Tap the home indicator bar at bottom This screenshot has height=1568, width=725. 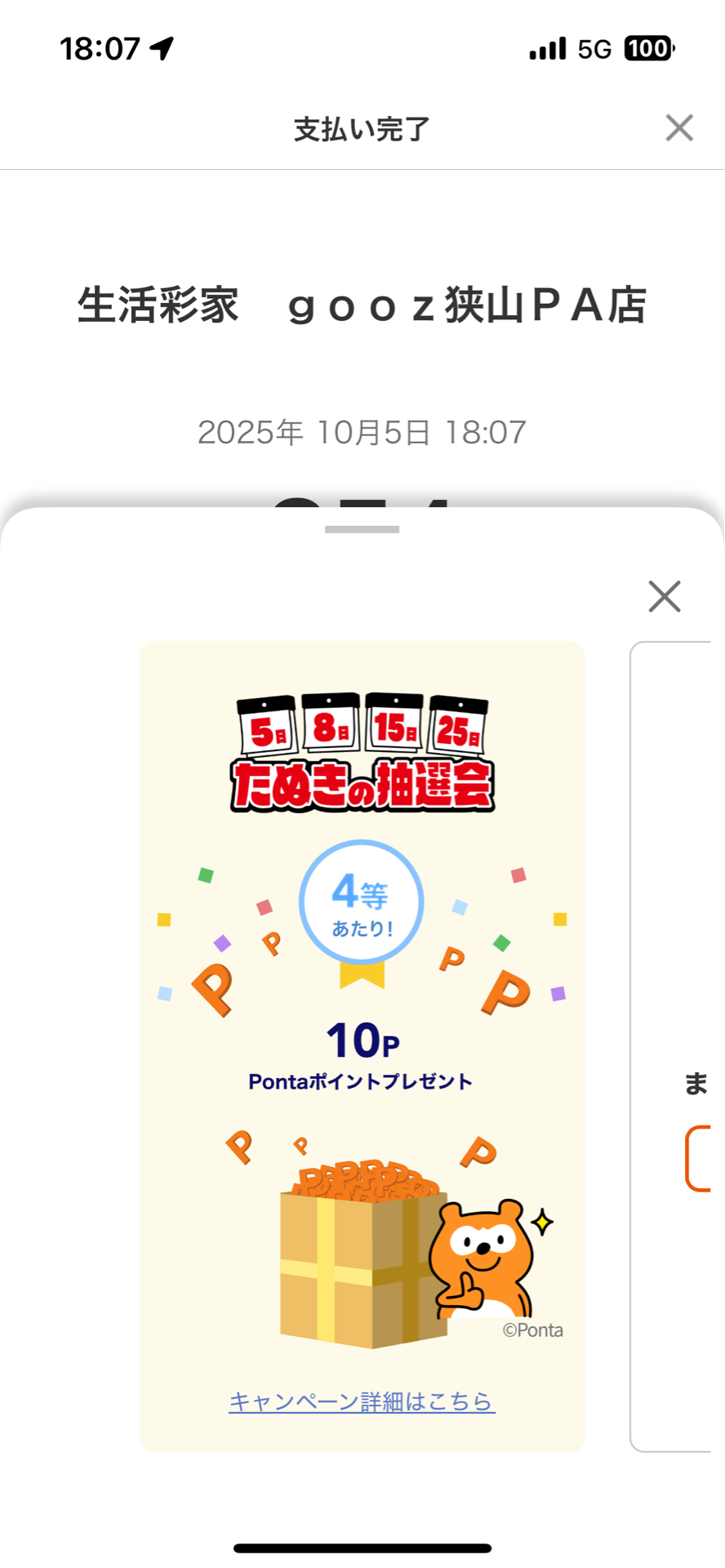[362, 1548]
